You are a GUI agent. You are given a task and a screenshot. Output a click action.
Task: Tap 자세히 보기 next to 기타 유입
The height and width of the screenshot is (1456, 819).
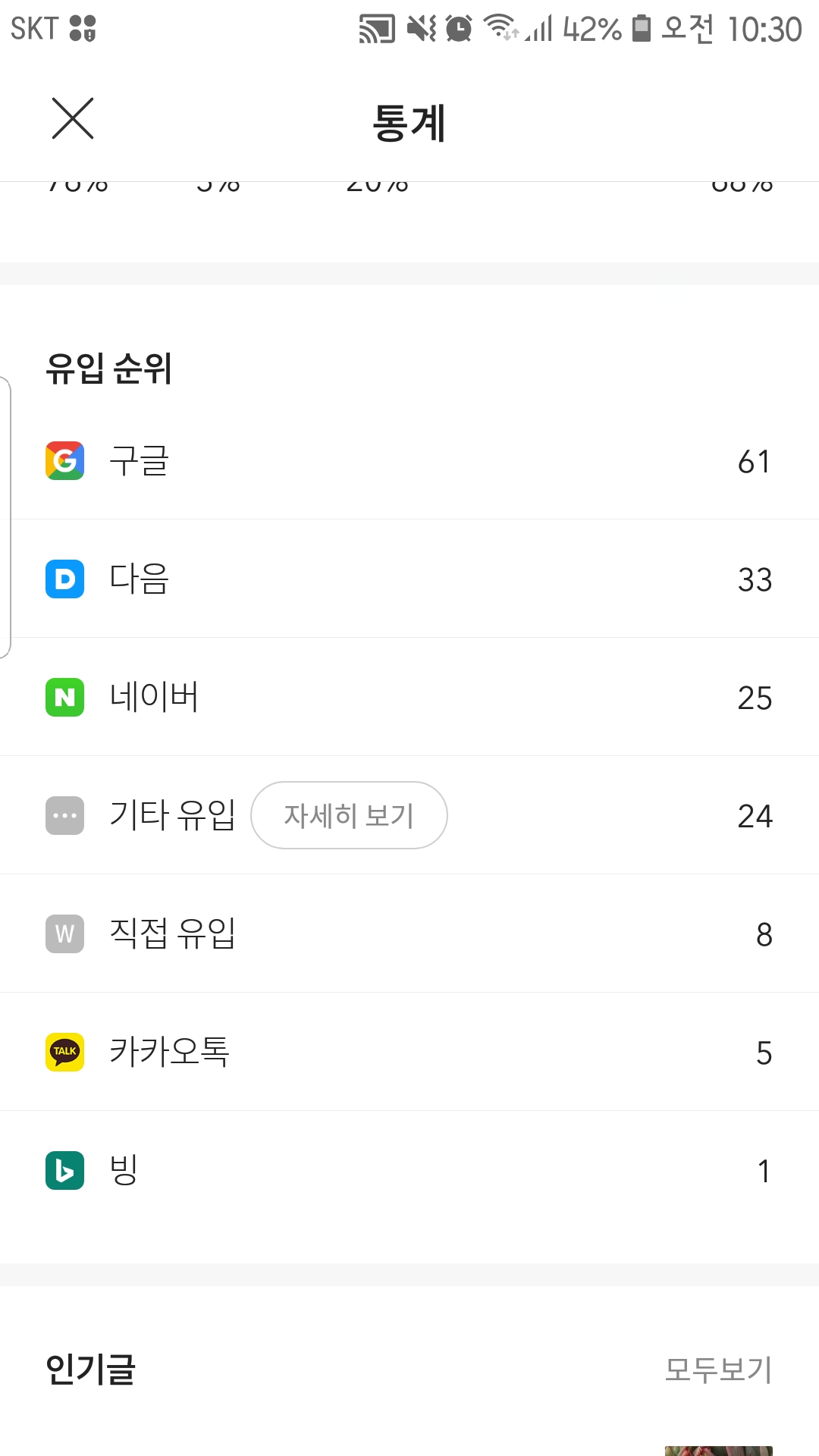(349, 815)
